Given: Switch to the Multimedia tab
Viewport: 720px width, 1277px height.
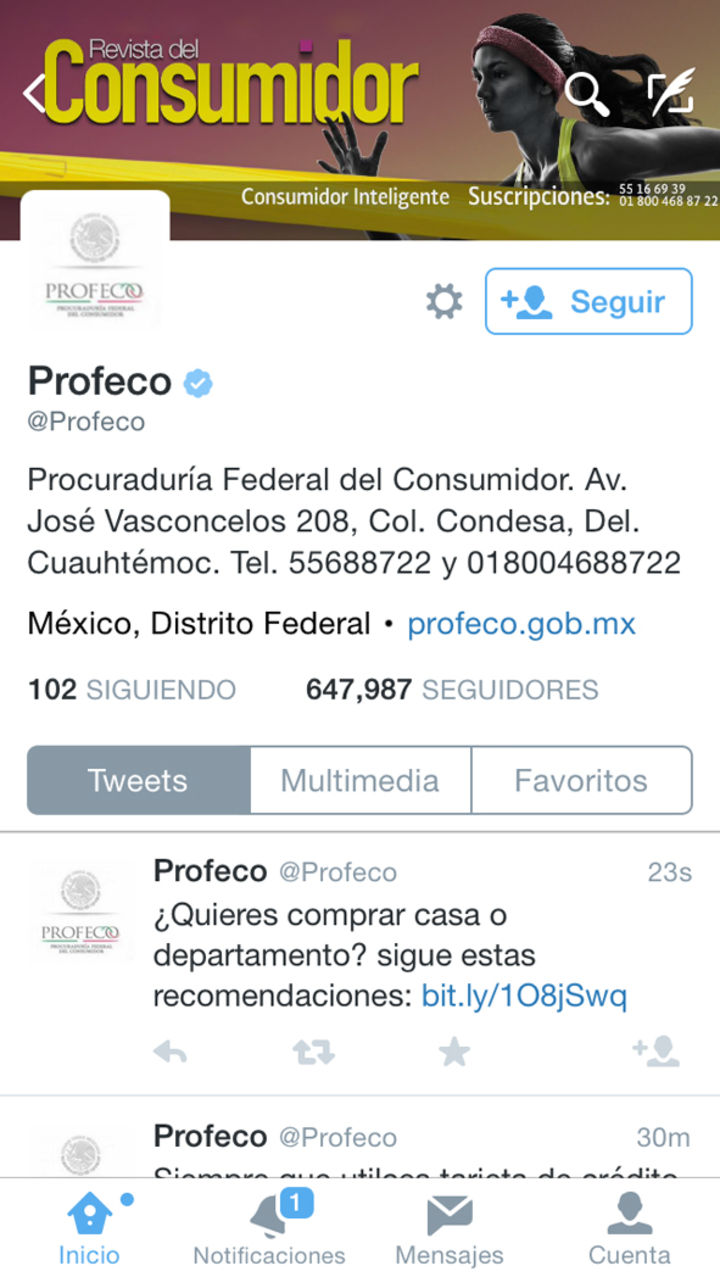Looking at the screenshot, I should coord(360,780).
